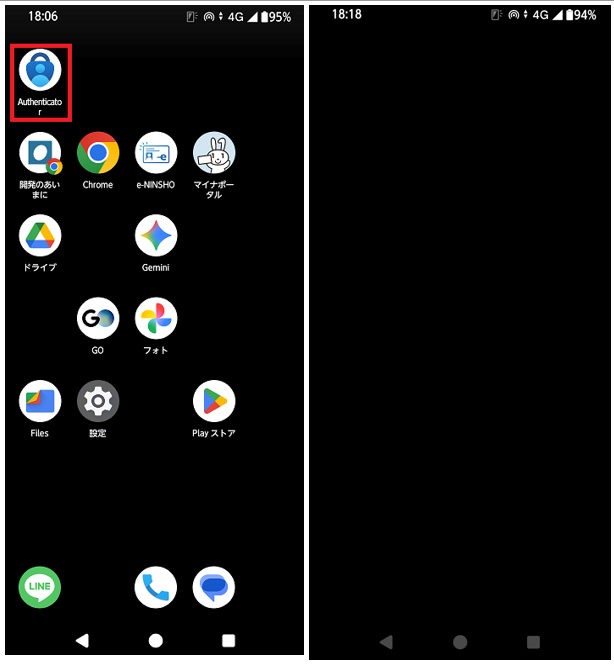Open the 開発のあいまに shortcut
Image resolution: width=614 pixels, height=665 pixels.
tap(40, 153)
